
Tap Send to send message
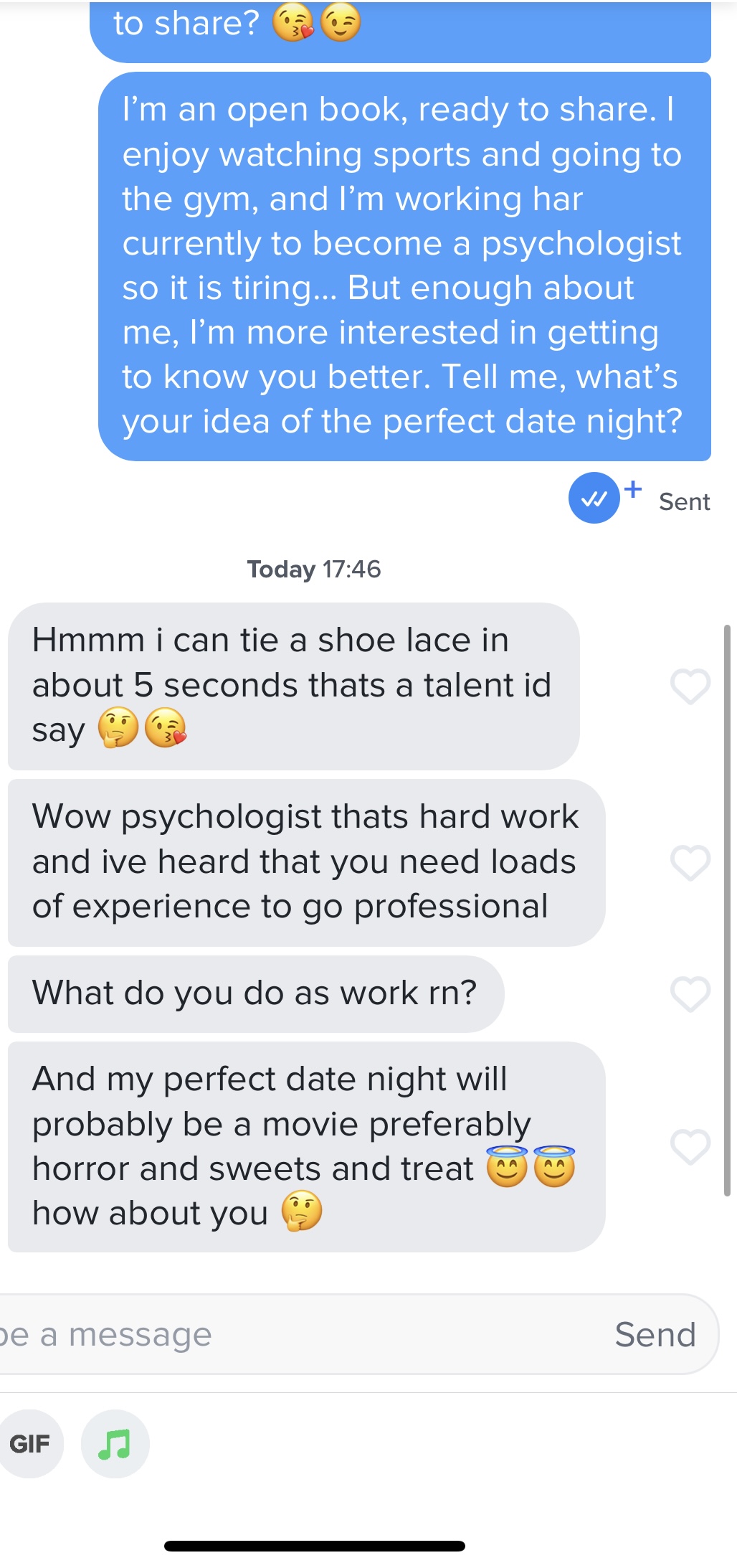[655, 1335]
